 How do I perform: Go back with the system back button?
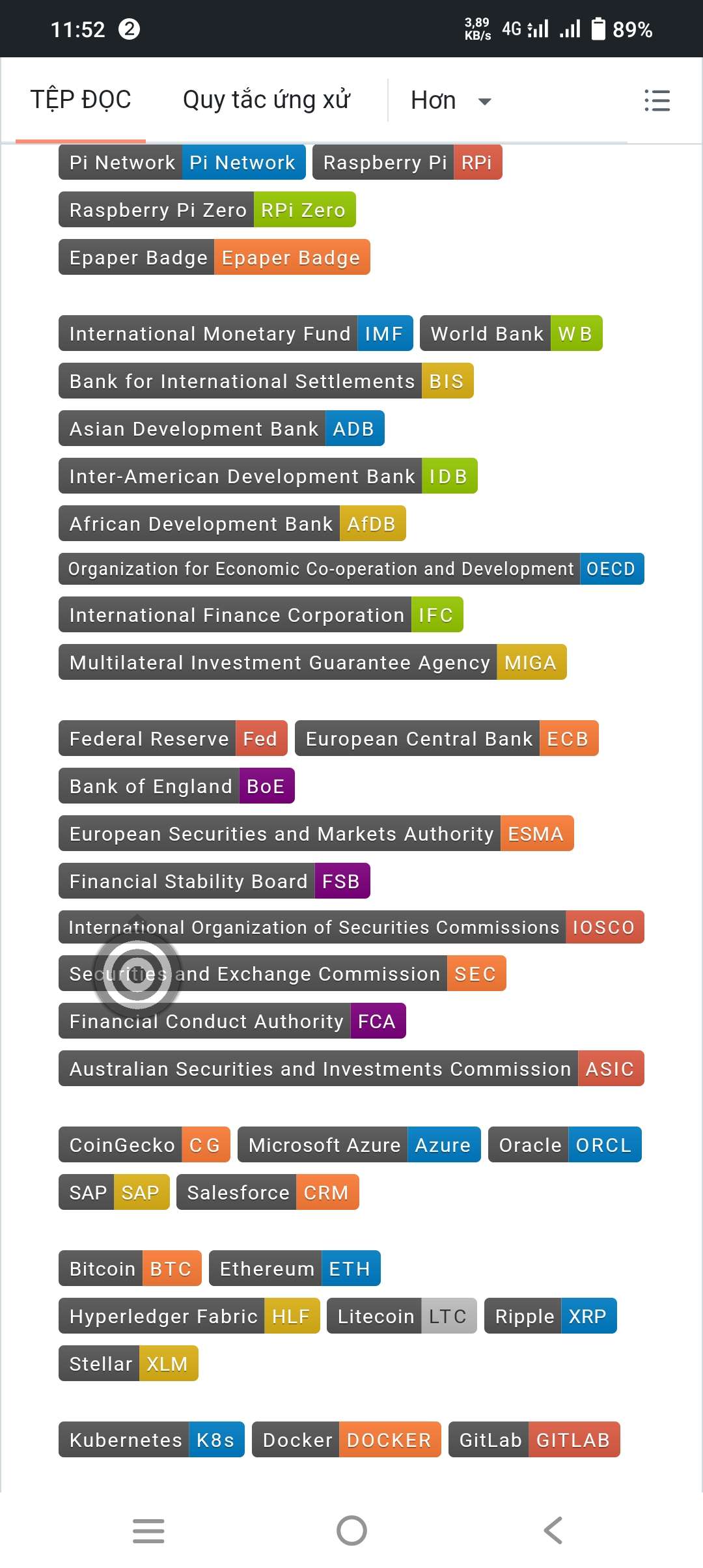pyautogui.click(x=553, y=1530)
